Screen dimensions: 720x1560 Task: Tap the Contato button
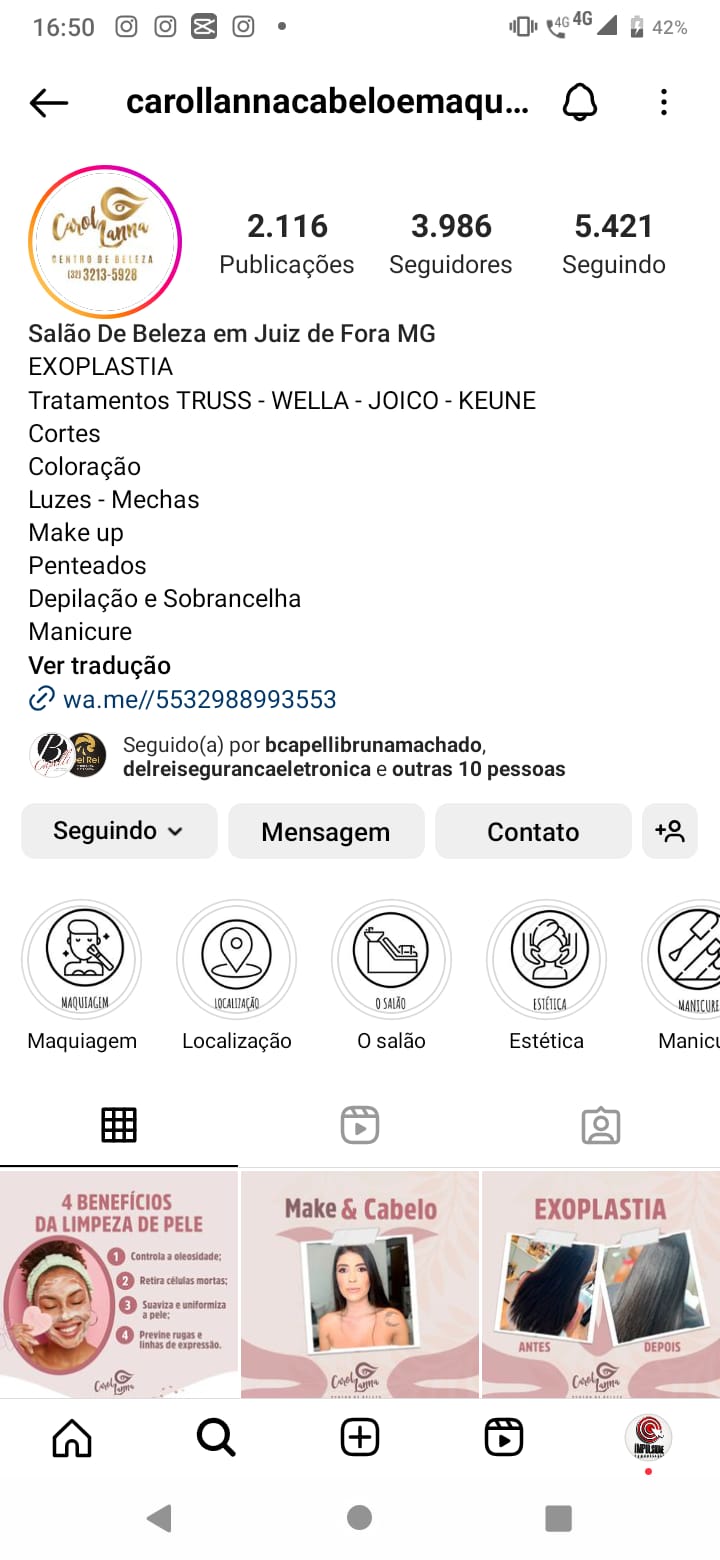tap(533, 831)
